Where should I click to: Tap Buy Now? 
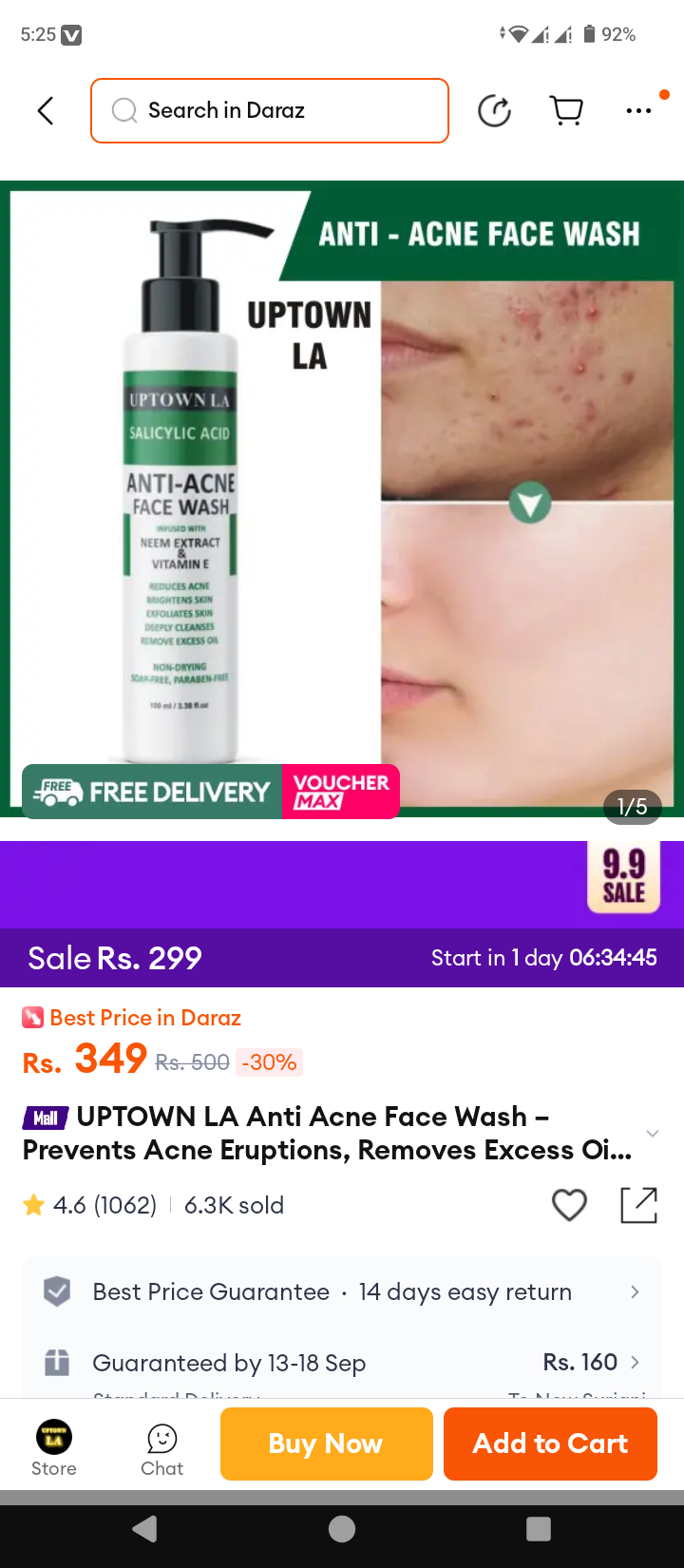tap(326, 1444)
